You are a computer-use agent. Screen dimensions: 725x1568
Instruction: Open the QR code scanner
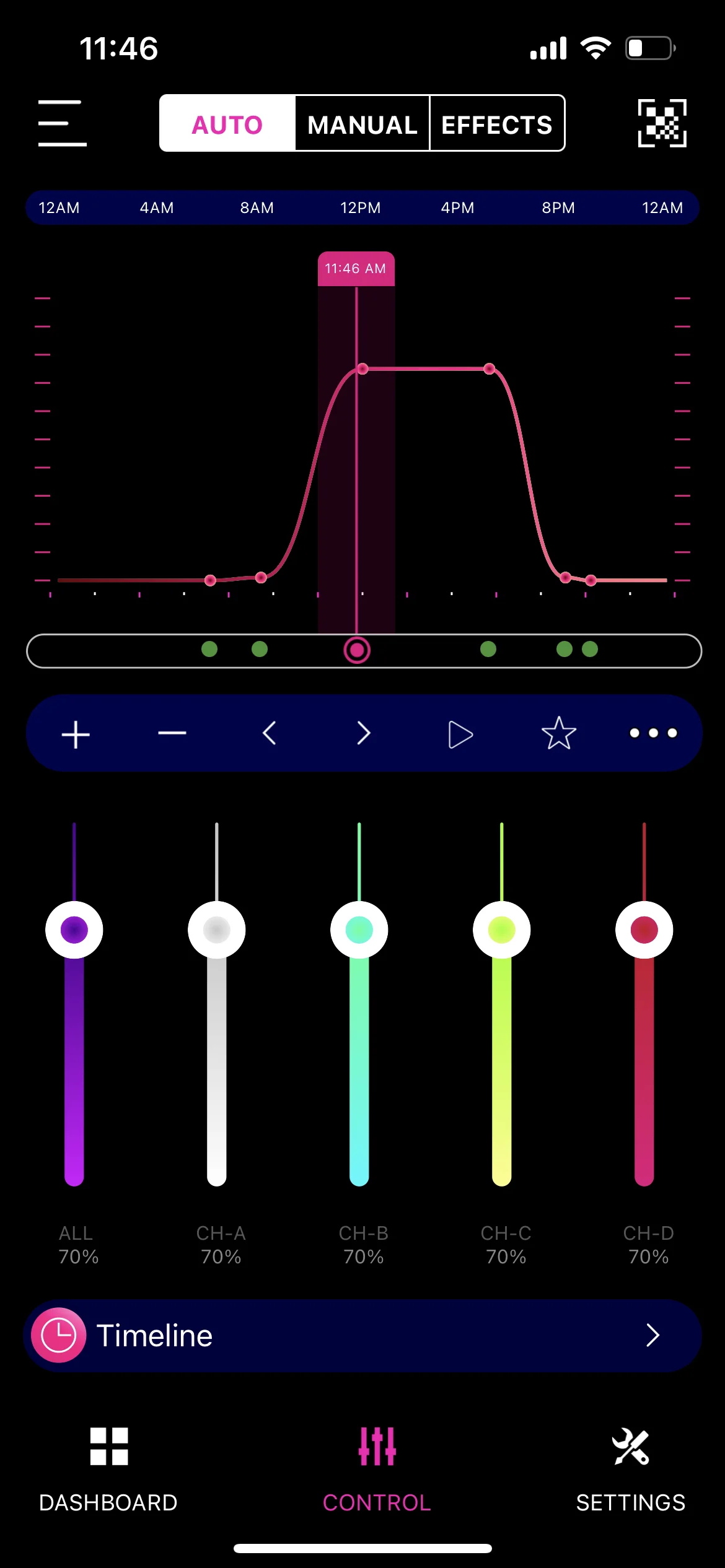coord(662,123)
